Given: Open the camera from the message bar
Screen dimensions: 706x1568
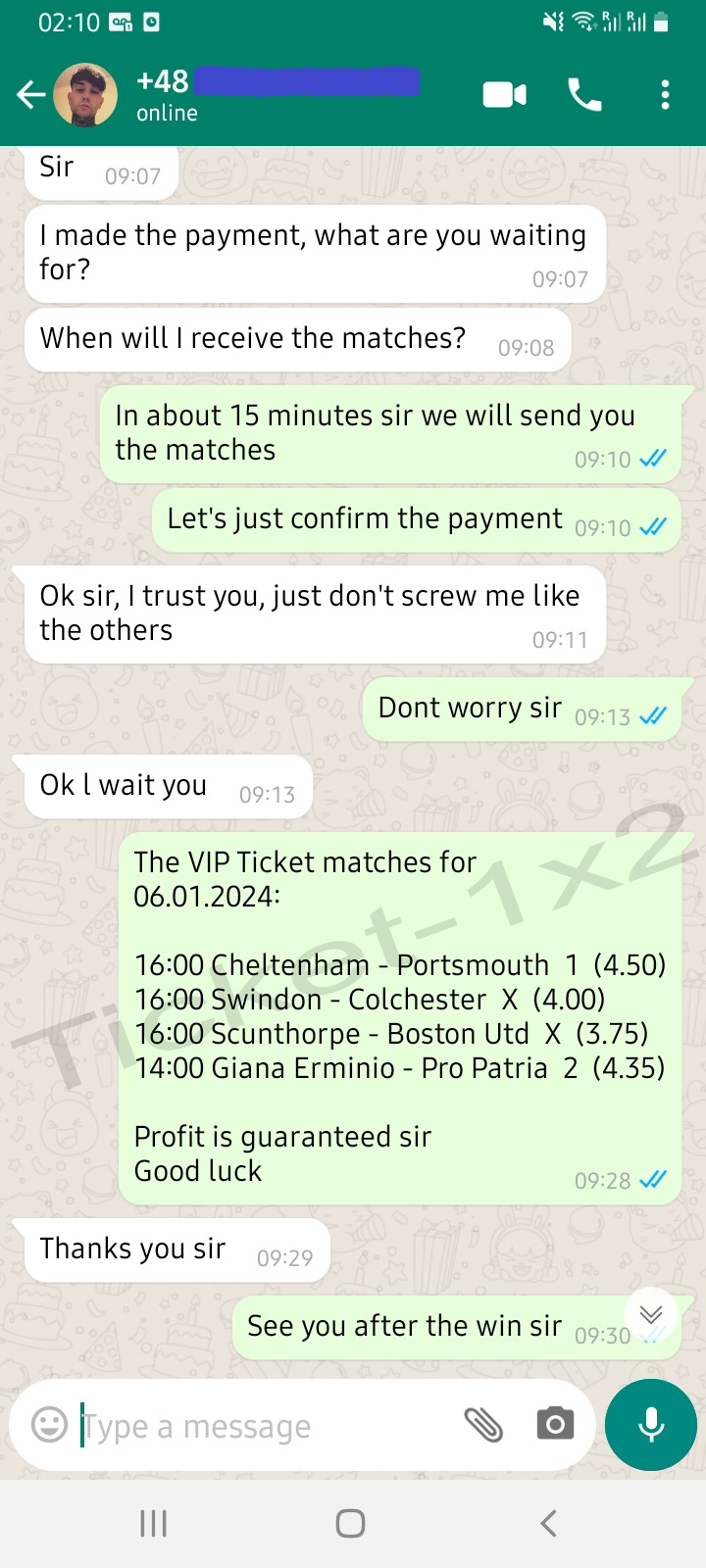Looking at the screenshot, I should pos(555,1424).
